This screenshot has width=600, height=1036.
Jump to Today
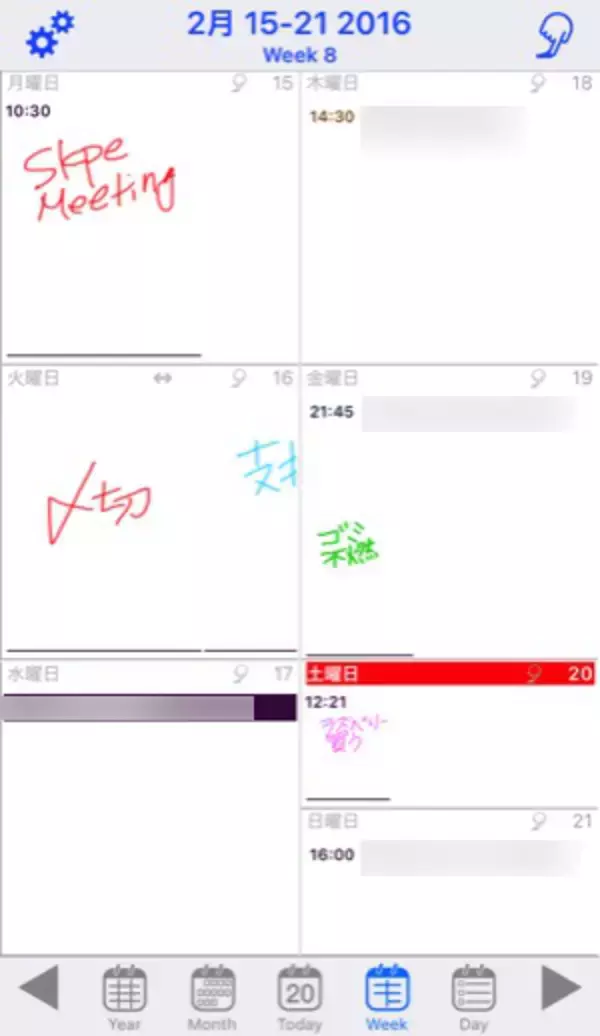[x=299, y=995]
